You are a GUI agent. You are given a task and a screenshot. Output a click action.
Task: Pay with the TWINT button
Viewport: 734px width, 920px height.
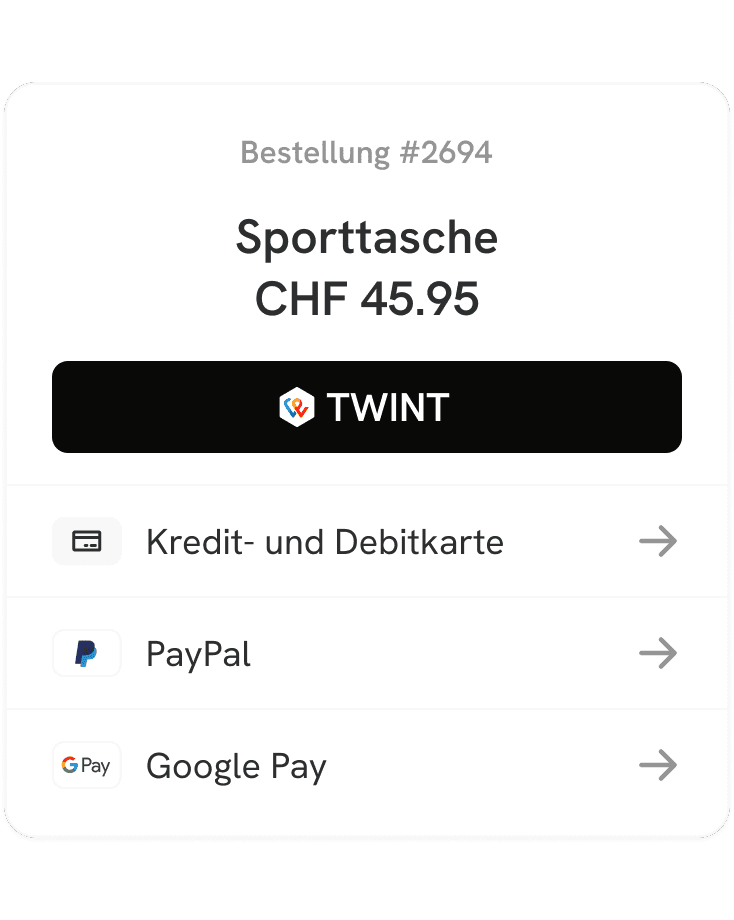click(x=366, y=407)
